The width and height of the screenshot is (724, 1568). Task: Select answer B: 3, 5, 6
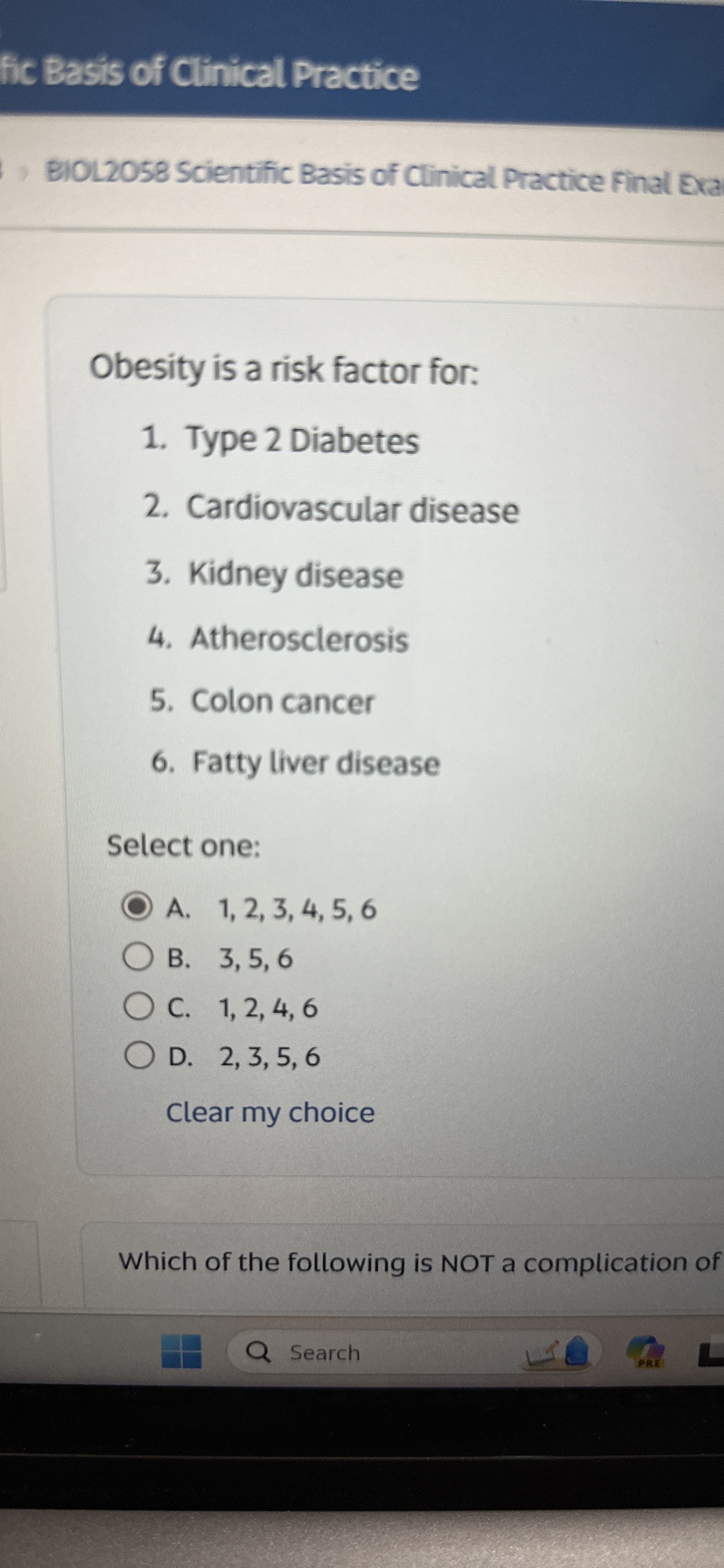(x=138, y=958)
